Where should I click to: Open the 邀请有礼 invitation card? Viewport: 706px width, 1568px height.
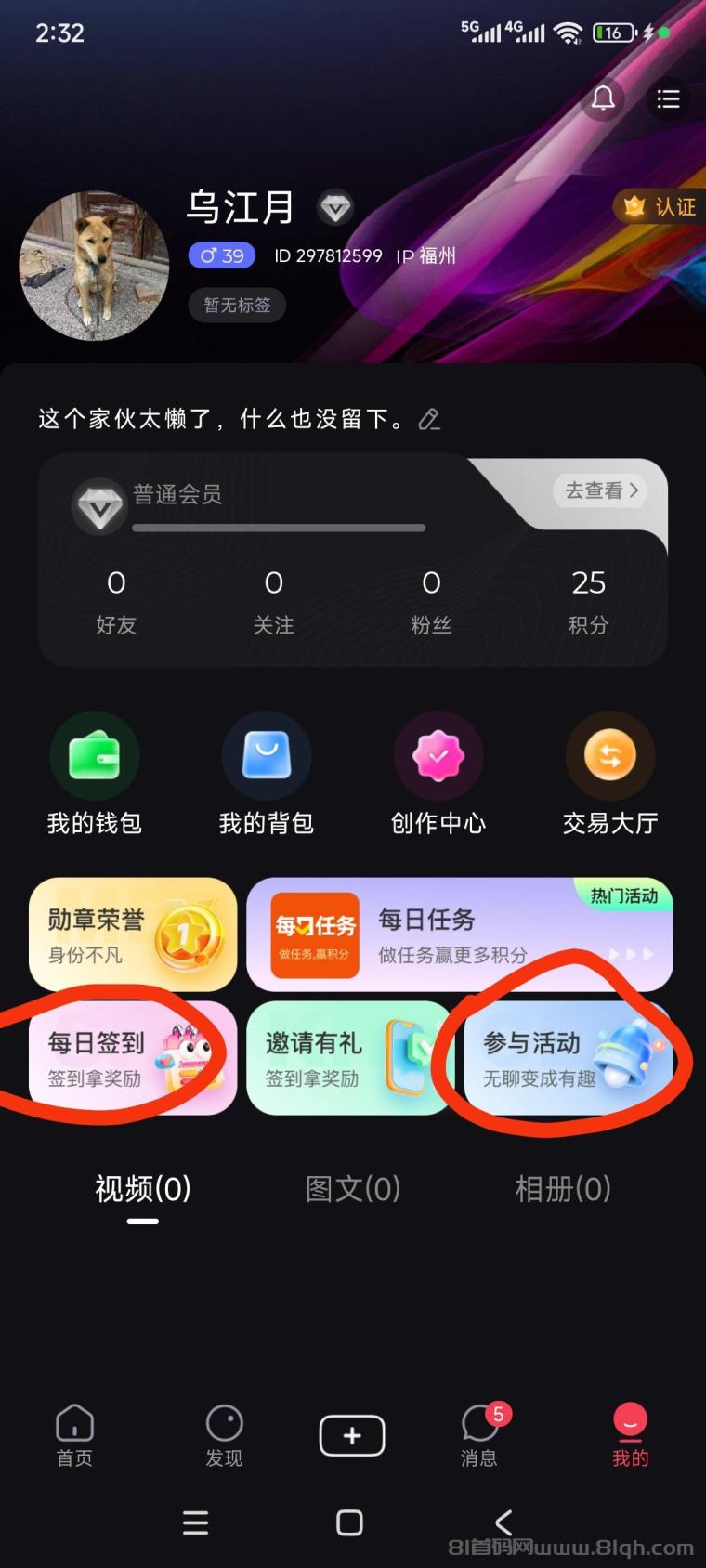pos(347,1058)
